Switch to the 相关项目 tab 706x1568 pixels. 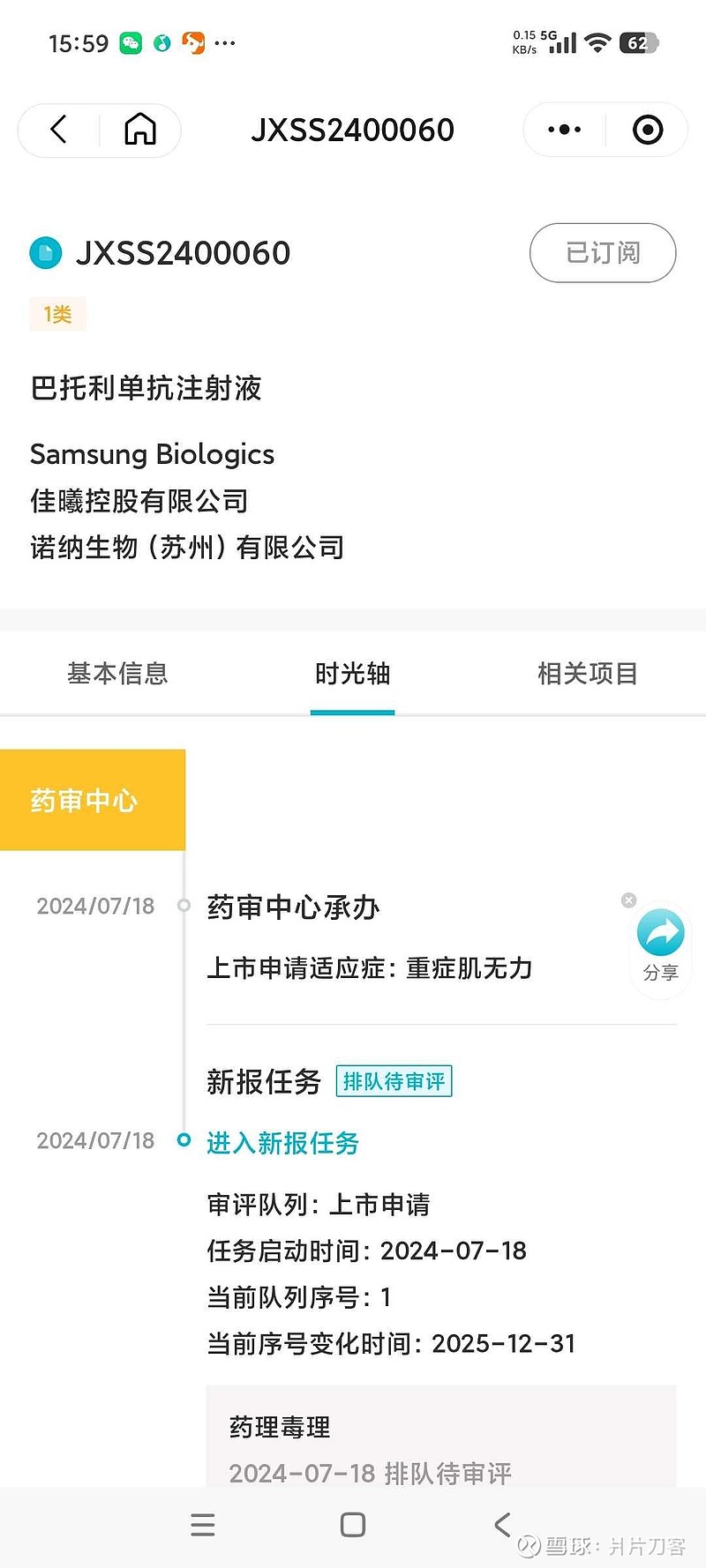(588, 673)
